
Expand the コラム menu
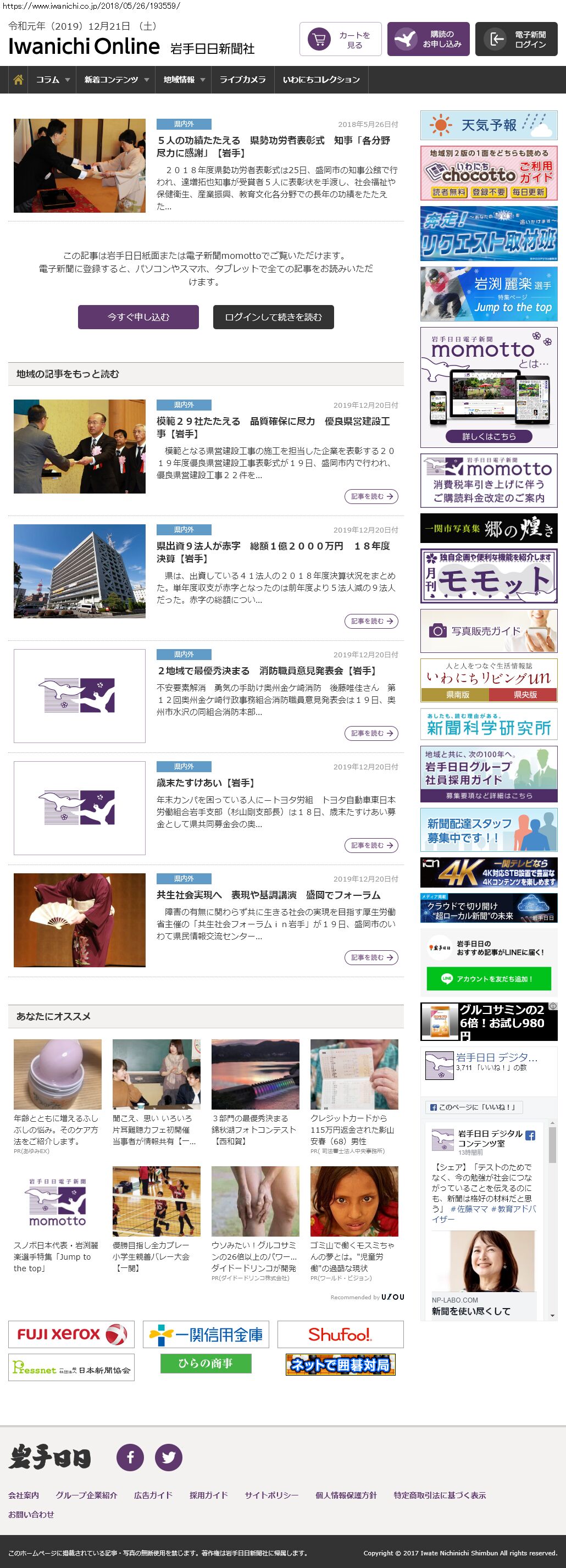click(x=52, y=80)
